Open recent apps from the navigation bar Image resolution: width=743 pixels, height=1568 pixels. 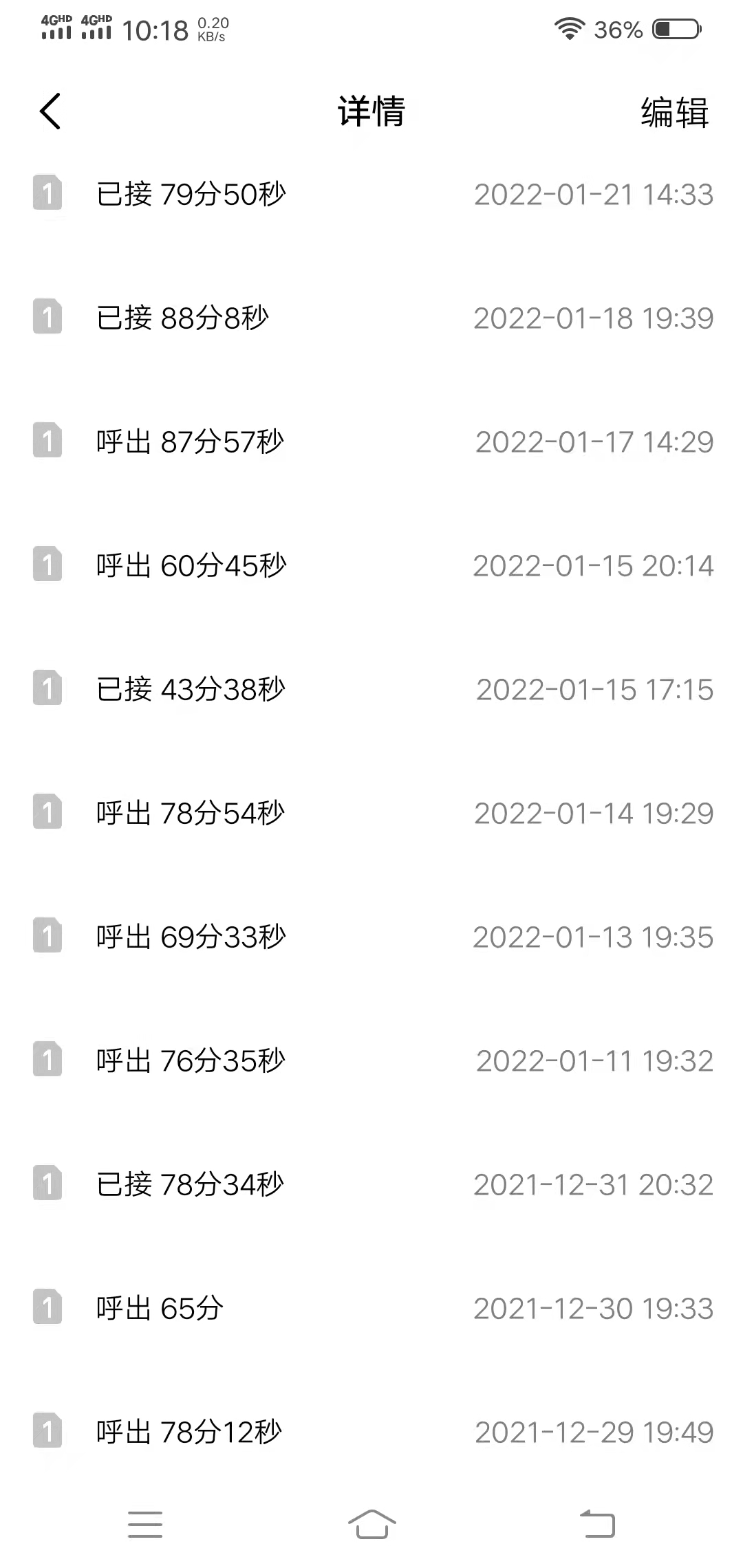point(145,1525)
